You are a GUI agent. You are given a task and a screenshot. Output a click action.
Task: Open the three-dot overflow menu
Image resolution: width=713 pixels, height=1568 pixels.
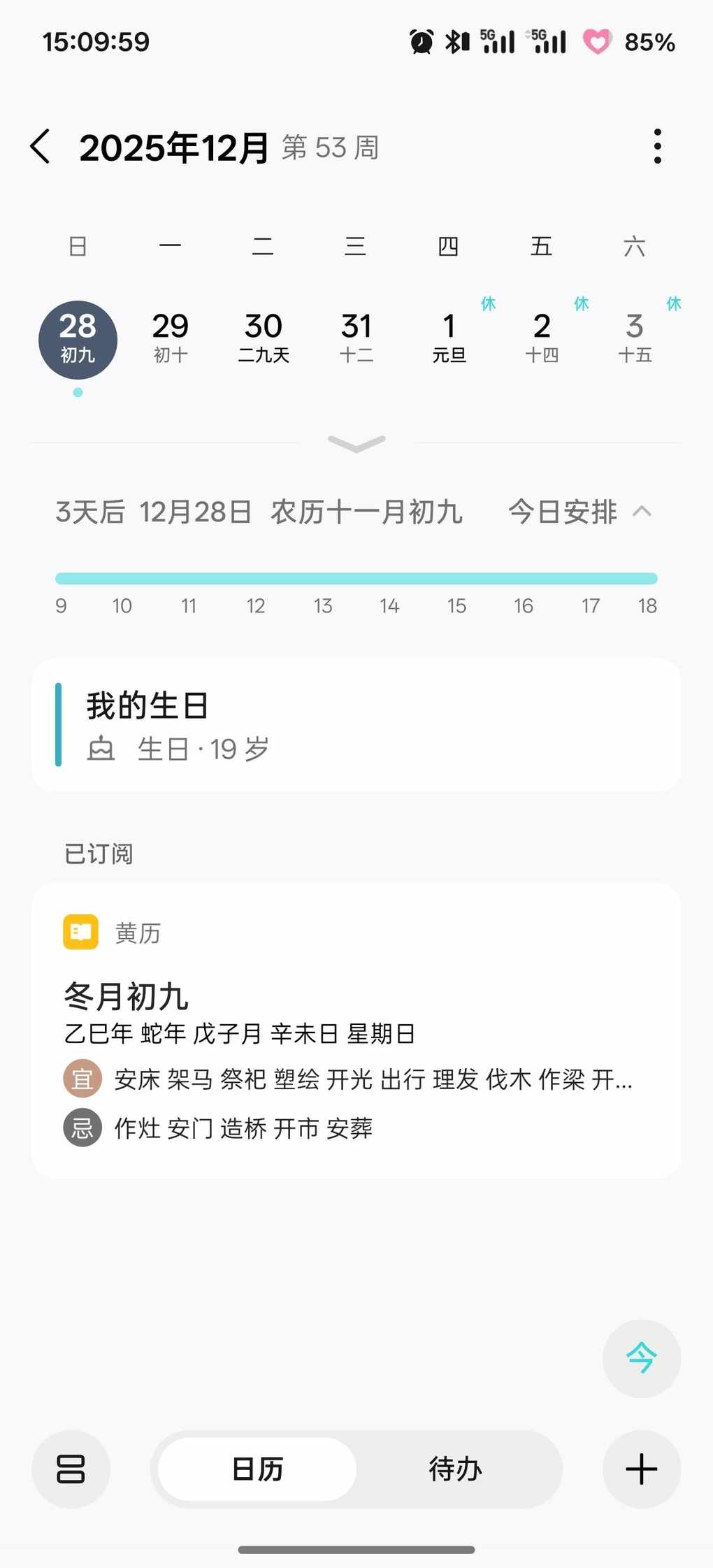[657, 147]
